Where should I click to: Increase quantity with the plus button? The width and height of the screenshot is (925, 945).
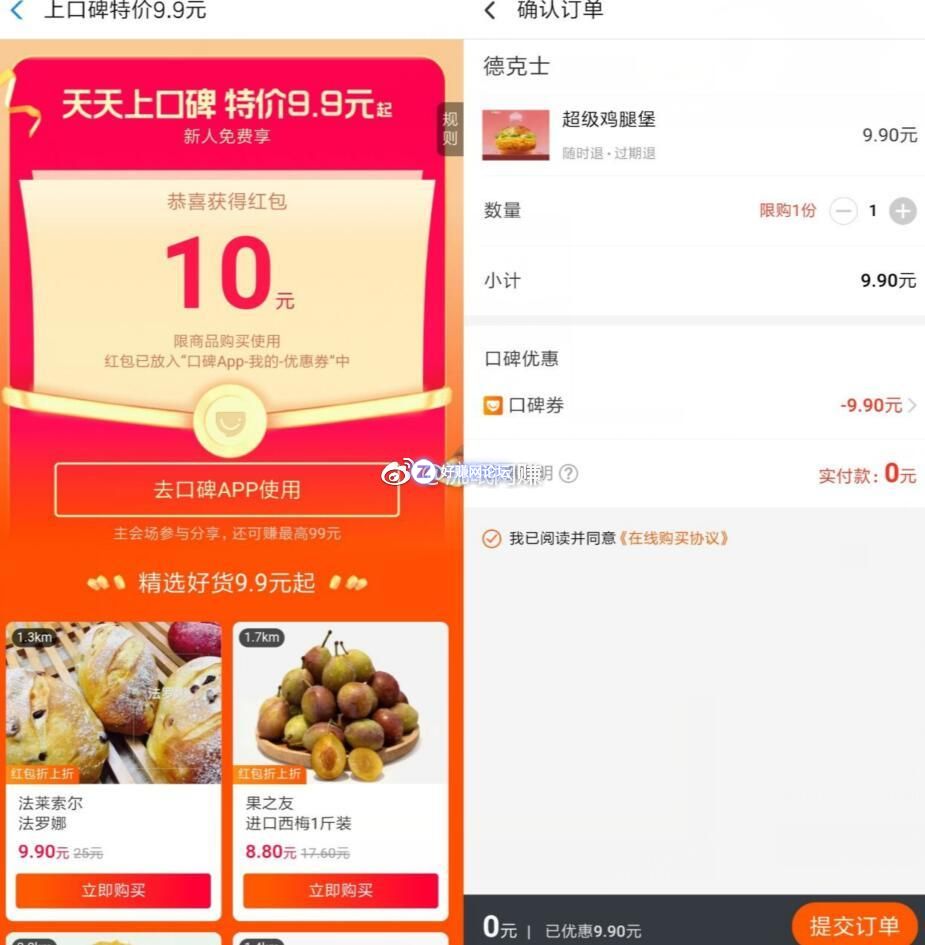(x=902, y=211)
